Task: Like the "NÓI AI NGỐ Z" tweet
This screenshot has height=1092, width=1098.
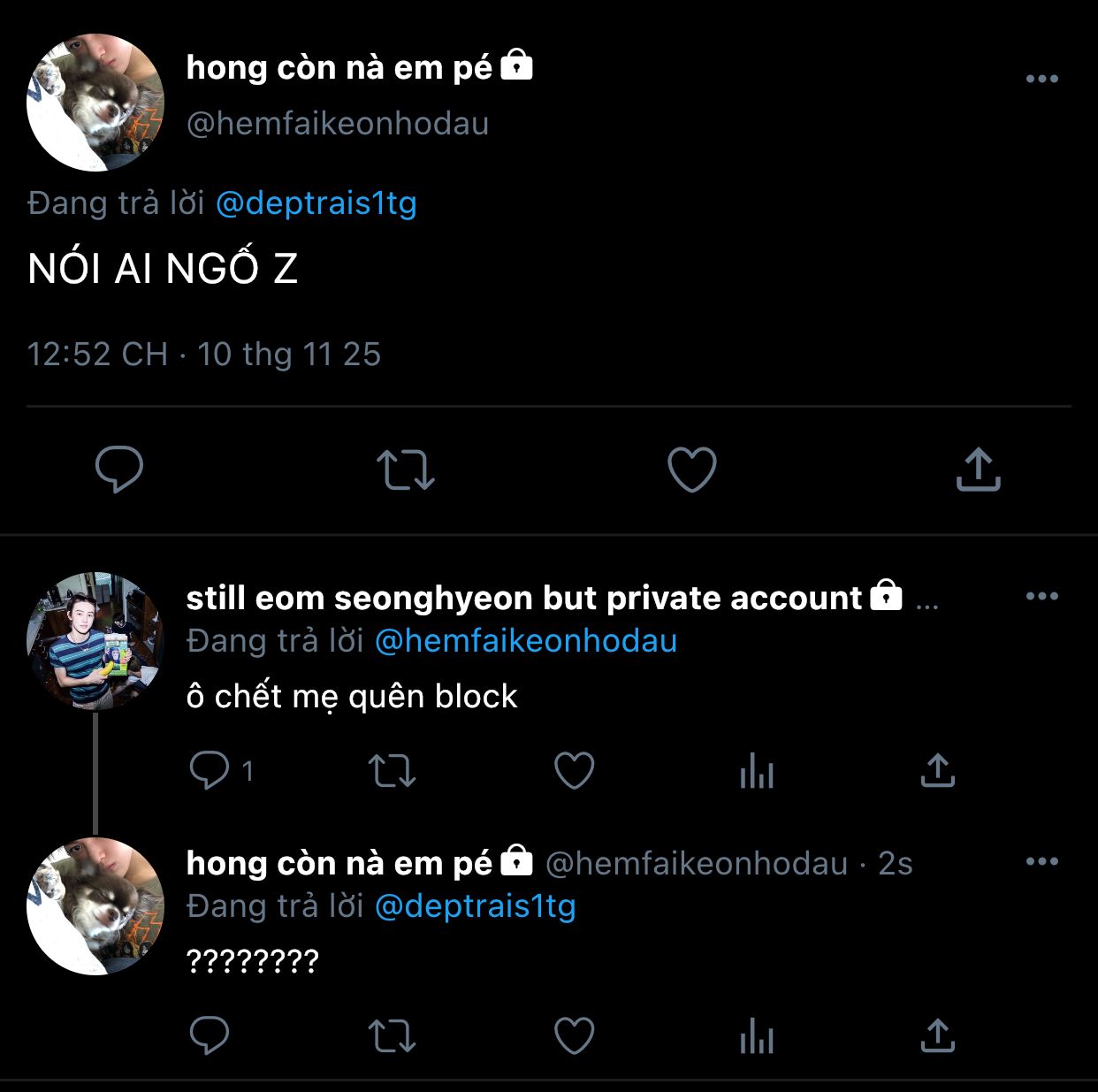Action: (691, 469)
